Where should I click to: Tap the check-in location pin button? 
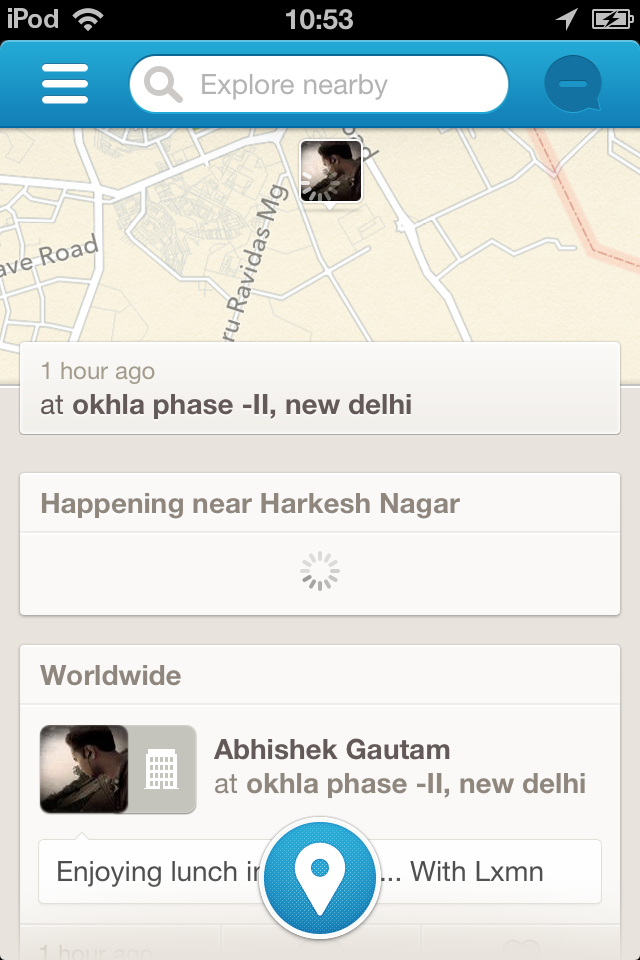[320, 877]
